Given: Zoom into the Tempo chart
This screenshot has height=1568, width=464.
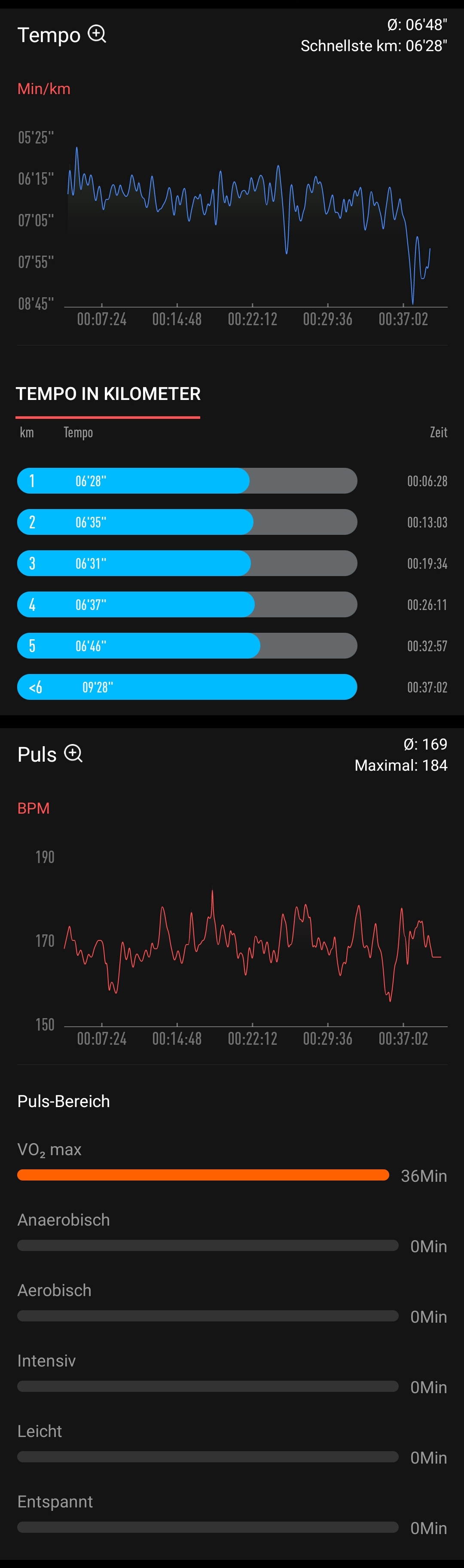Looking at the screenshot, I should [x=97, y=34].
